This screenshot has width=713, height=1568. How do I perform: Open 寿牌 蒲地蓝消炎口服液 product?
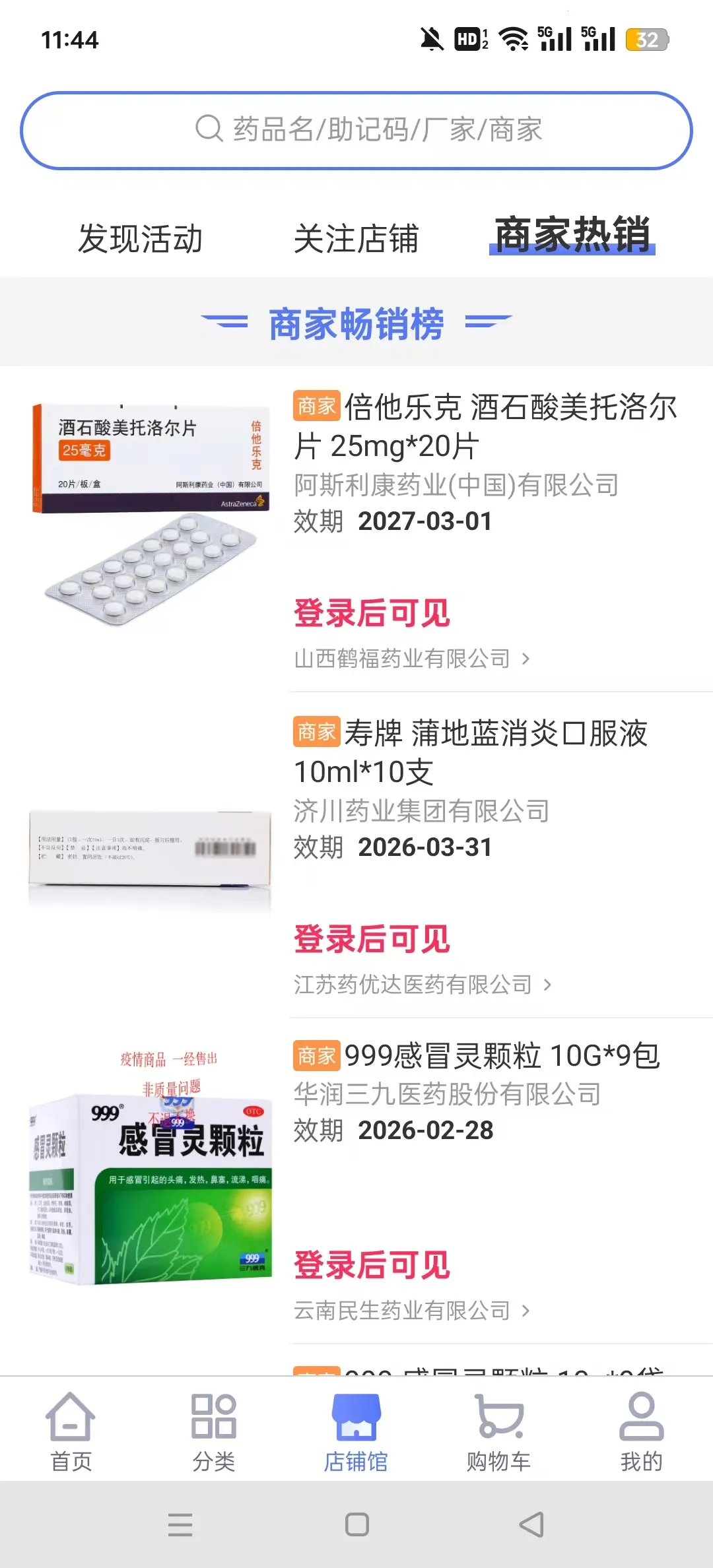pyautogui.click(x=470, y=752)
